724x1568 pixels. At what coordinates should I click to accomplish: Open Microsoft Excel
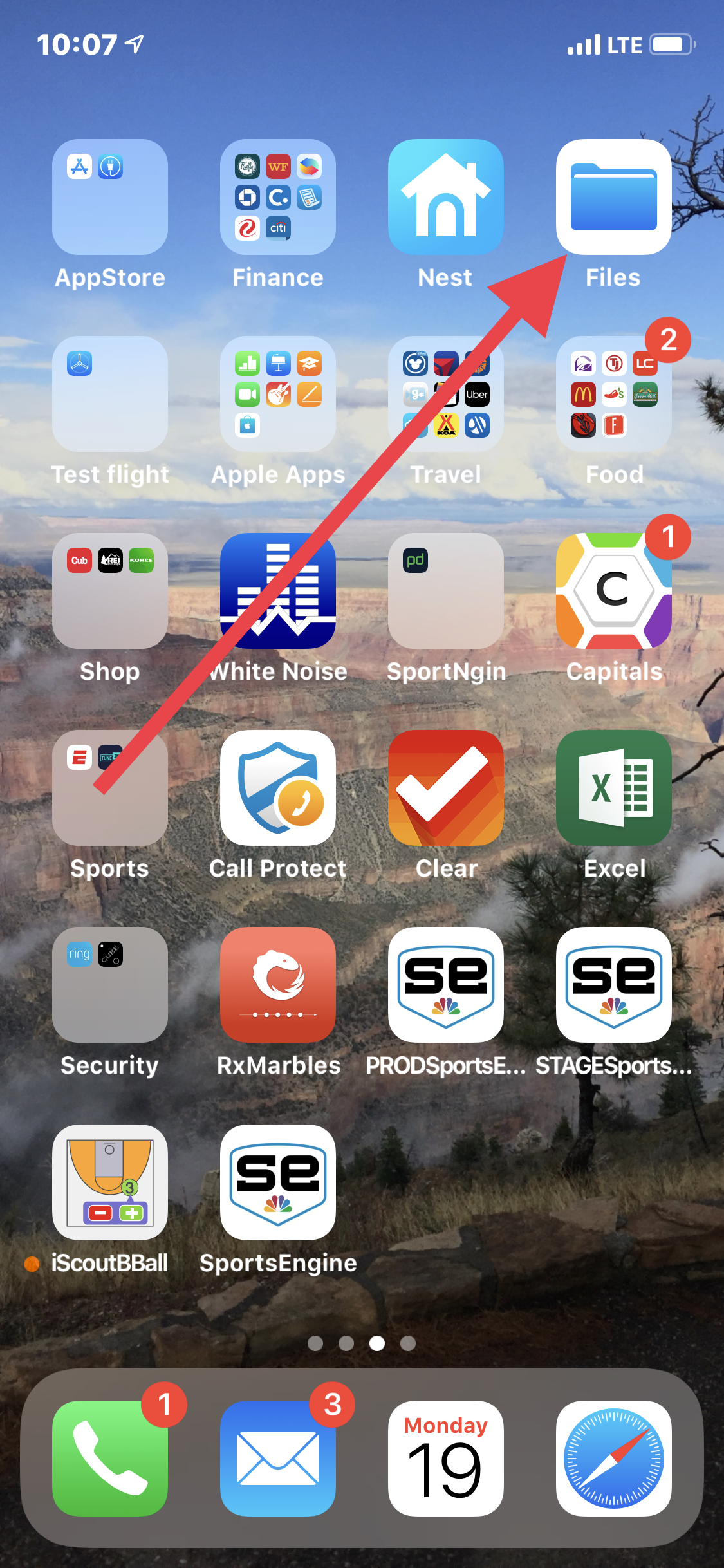(613, 788)
